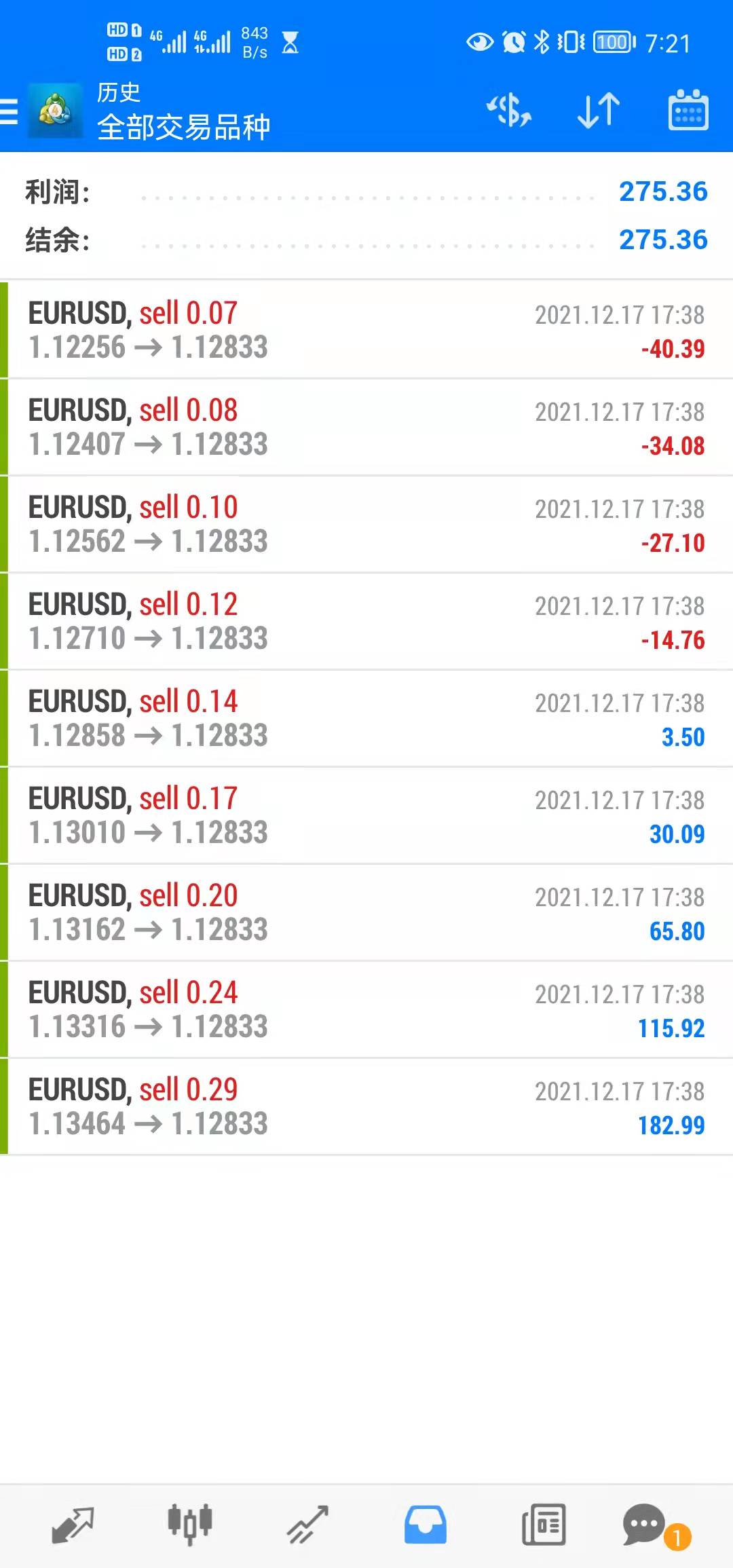This screenshot has height=1568, width=733.
Task: Select the EURUSD sell 0.12 entry
Action: [366, 621]
